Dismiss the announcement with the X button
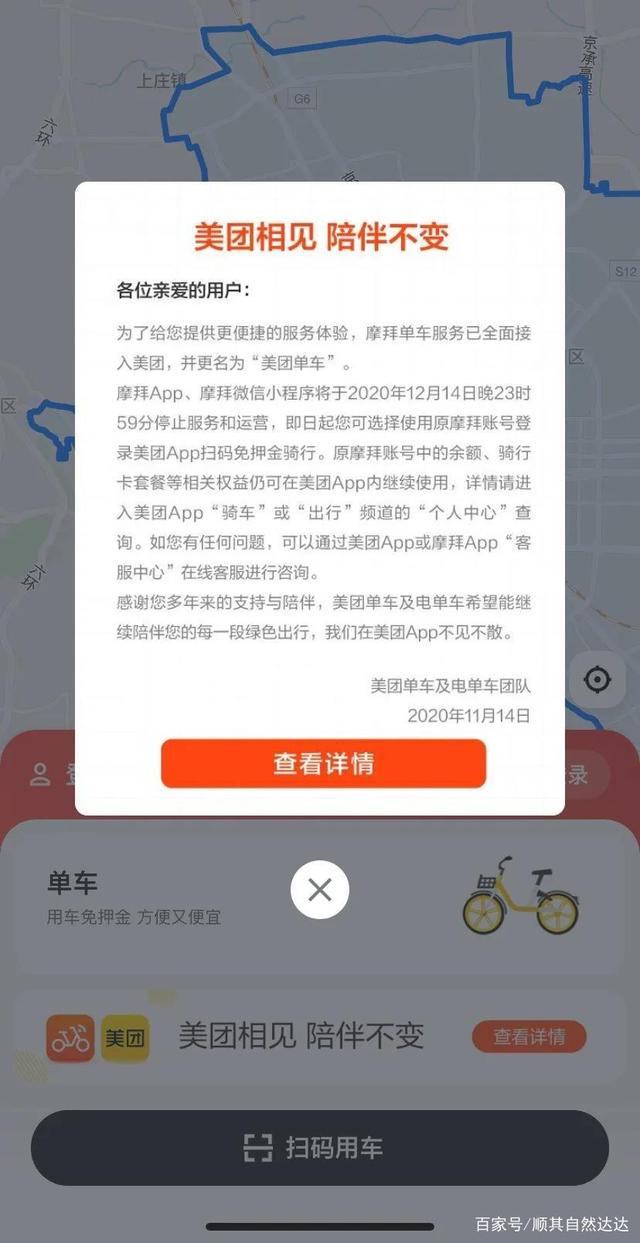 (320, 890)
